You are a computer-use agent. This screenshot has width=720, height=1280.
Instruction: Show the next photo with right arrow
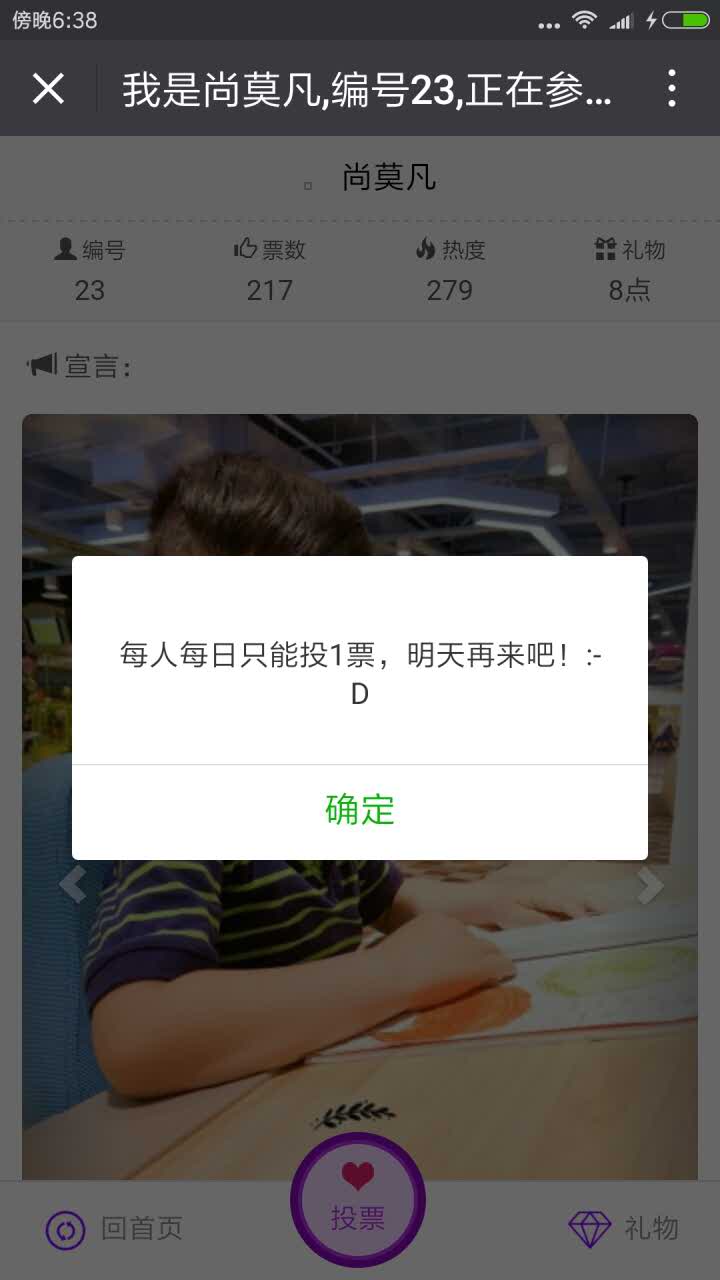coord(650,884)
